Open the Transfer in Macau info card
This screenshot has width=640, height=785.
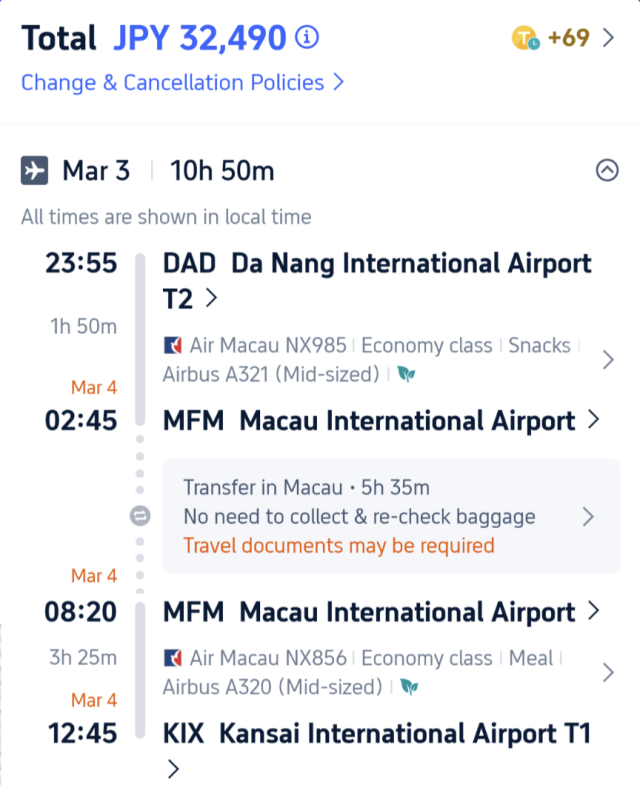388,517
